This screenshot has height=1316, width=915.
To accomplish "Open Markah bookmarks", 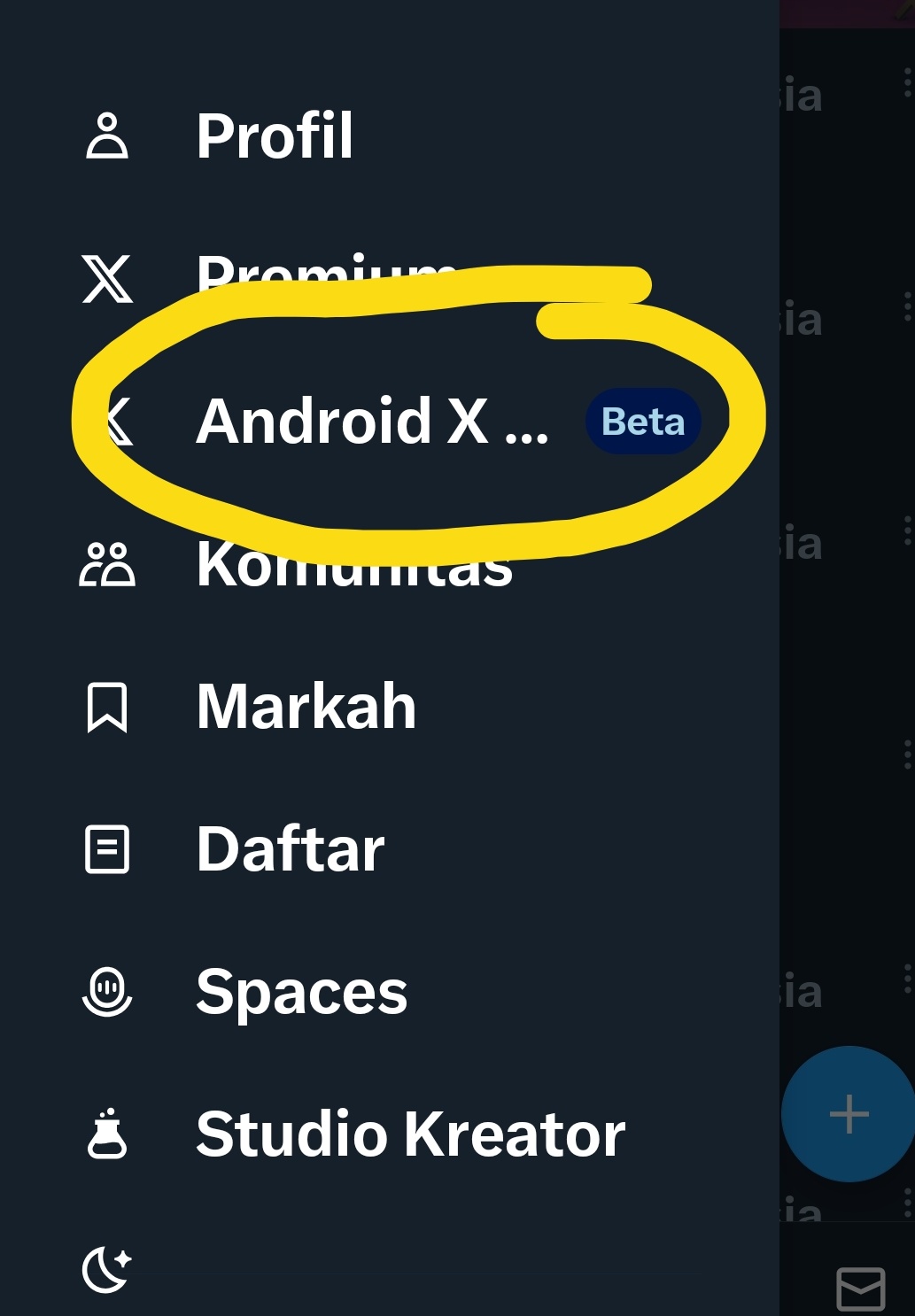I will click(x=306, y=707).
